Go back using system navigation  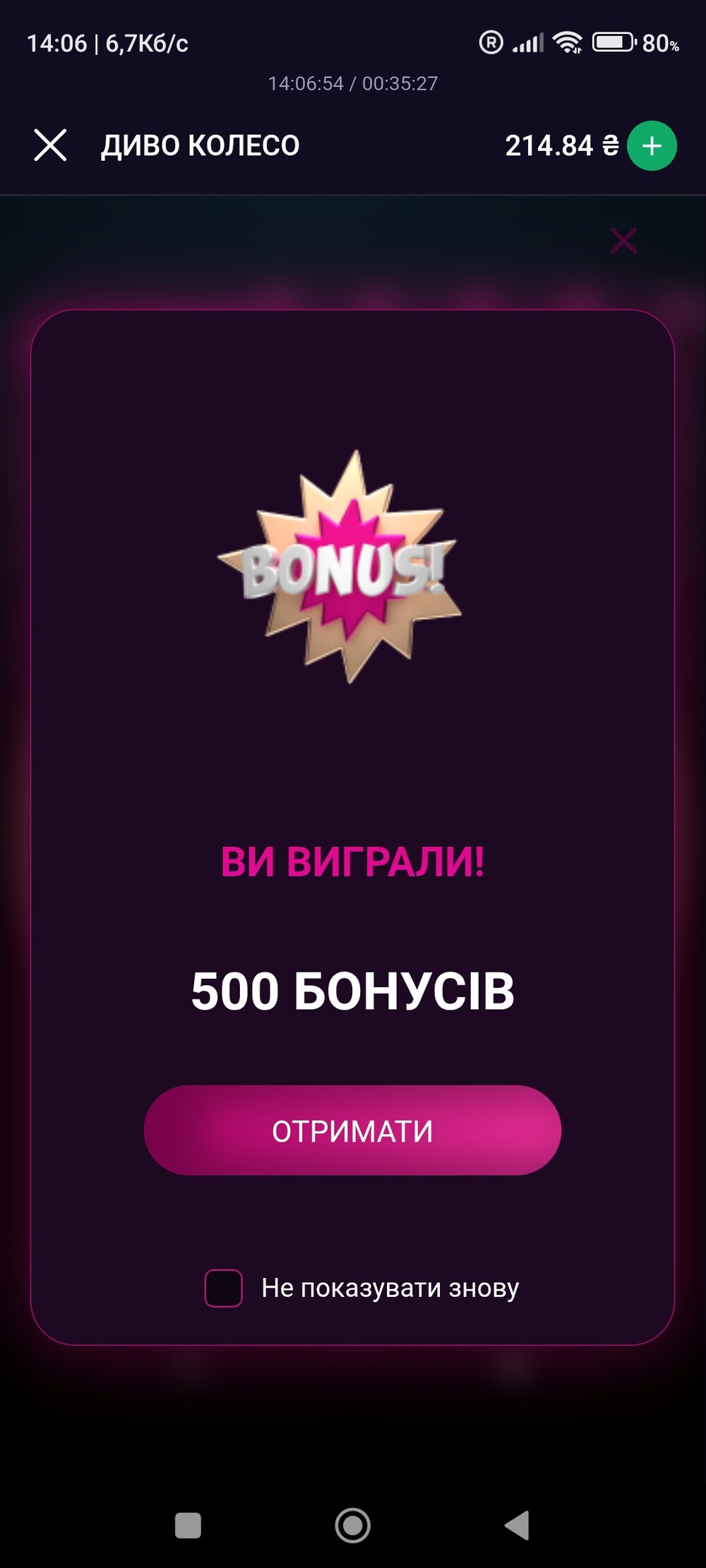517,1525
